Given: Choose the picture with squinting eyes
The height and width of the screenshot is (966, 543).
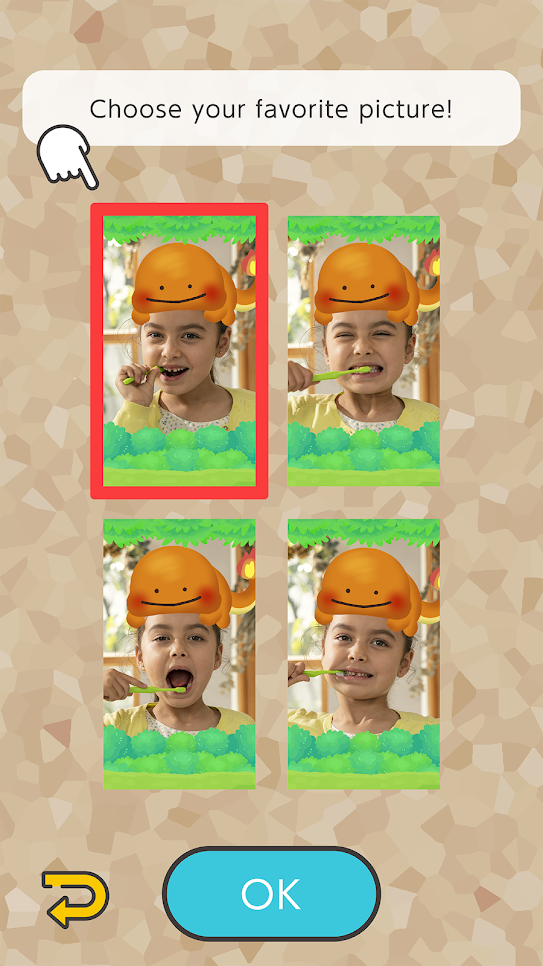Looking at the screenshot, I should (364, 351).
